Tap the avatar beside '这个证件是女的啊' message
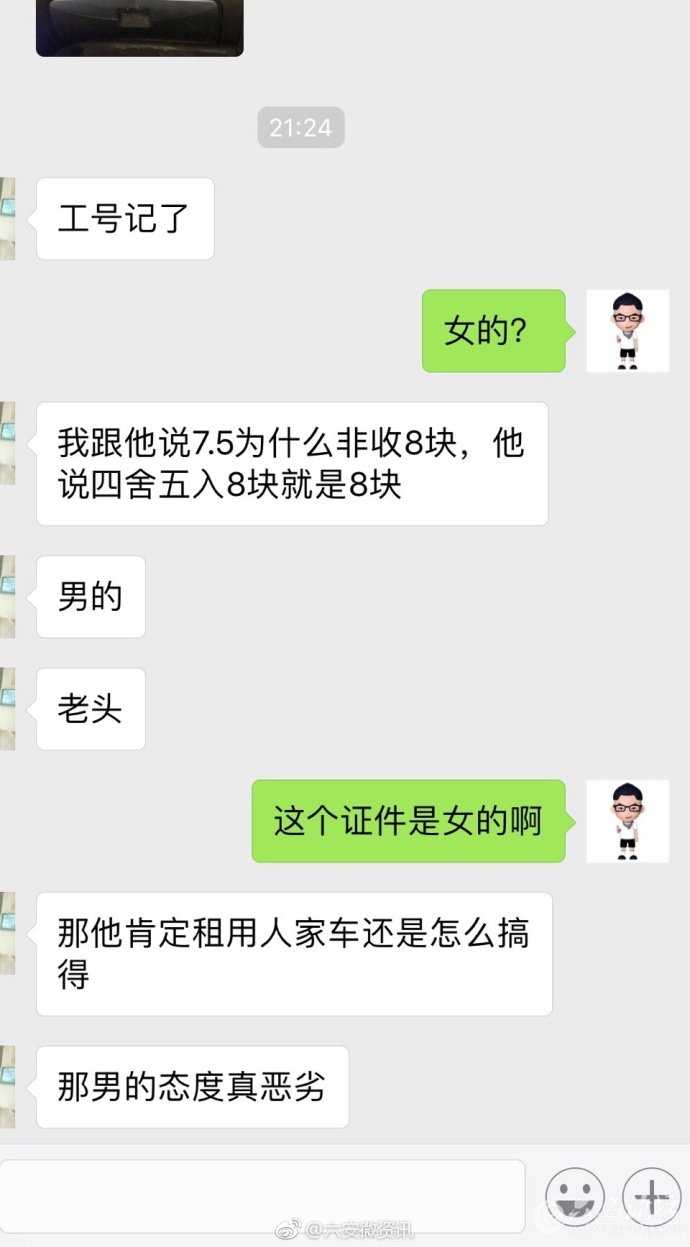This screenshot has height=1247, width=690. 627,821
